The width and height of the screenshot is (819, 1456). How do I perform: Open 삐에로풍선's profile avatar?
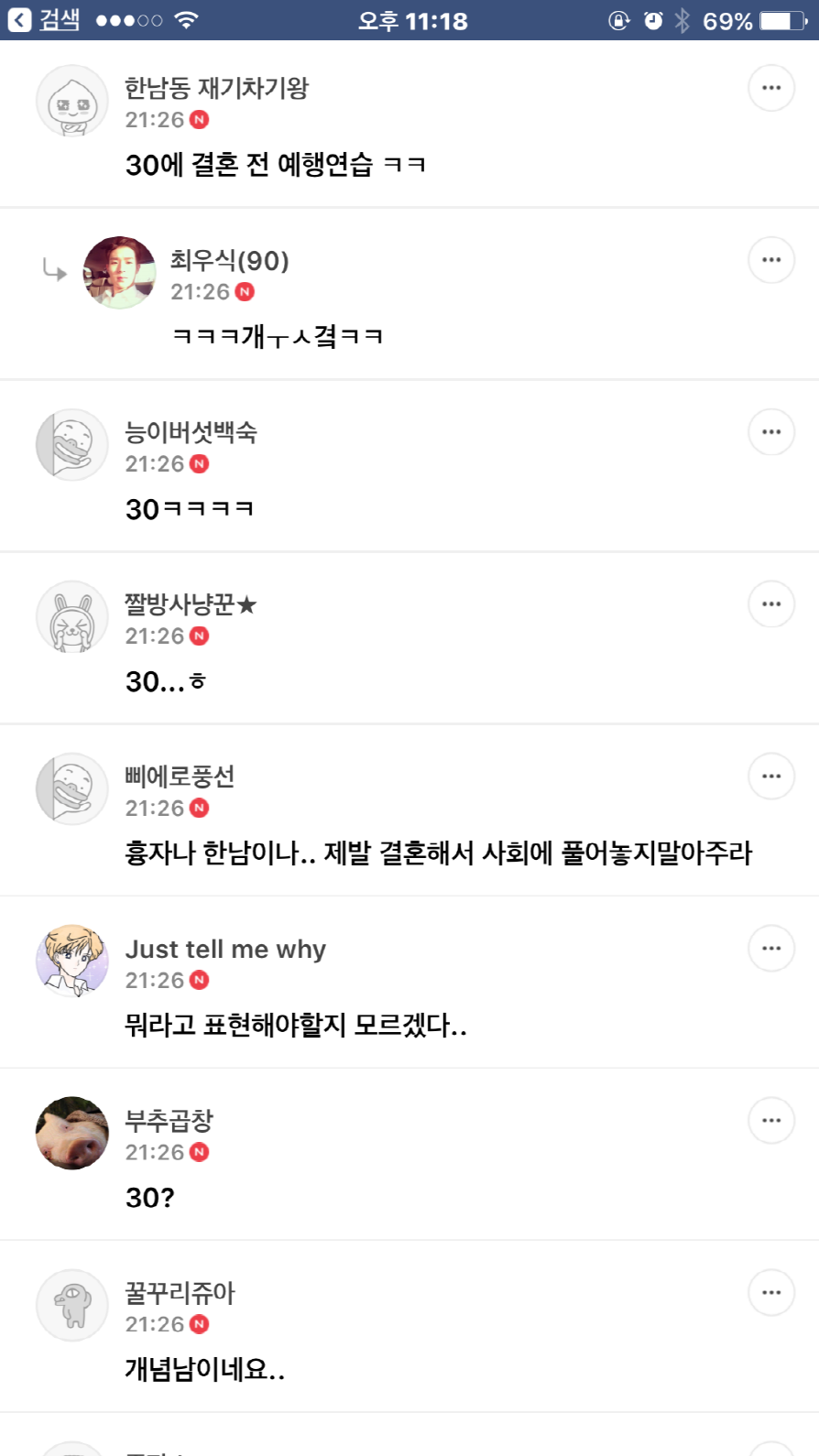coord(72,789)
